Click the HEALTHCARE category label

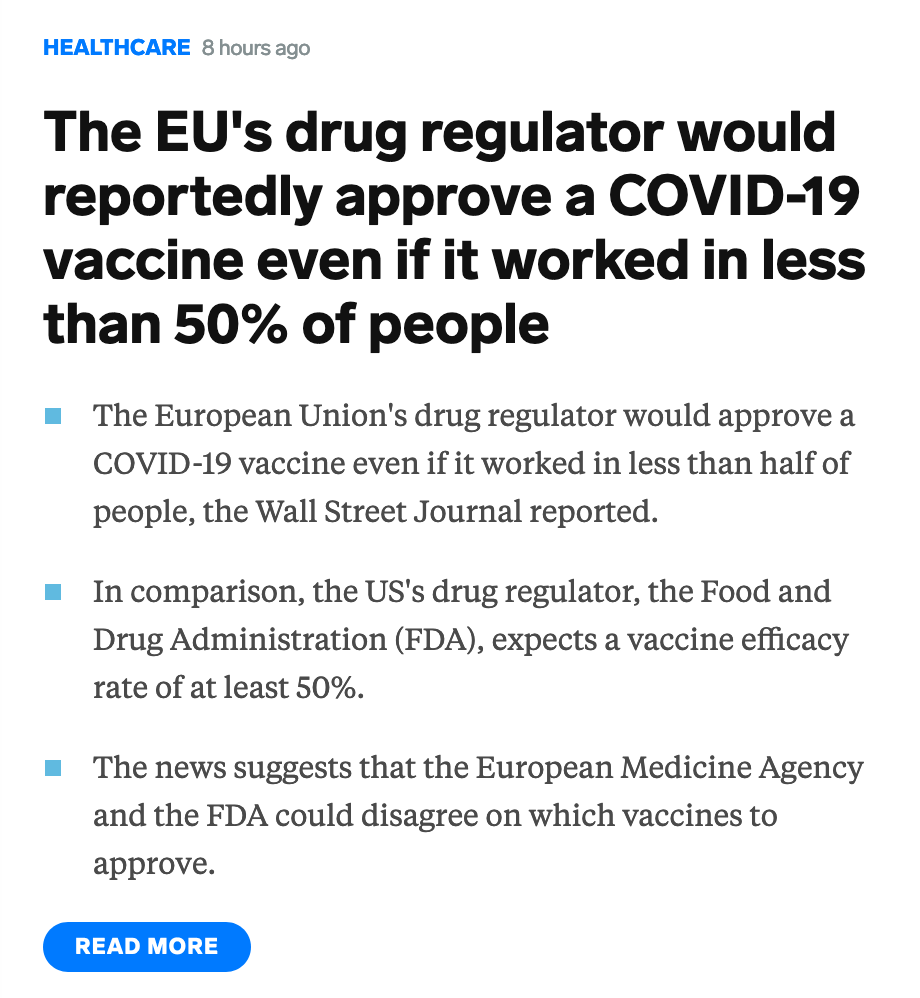tap(115, 46)
